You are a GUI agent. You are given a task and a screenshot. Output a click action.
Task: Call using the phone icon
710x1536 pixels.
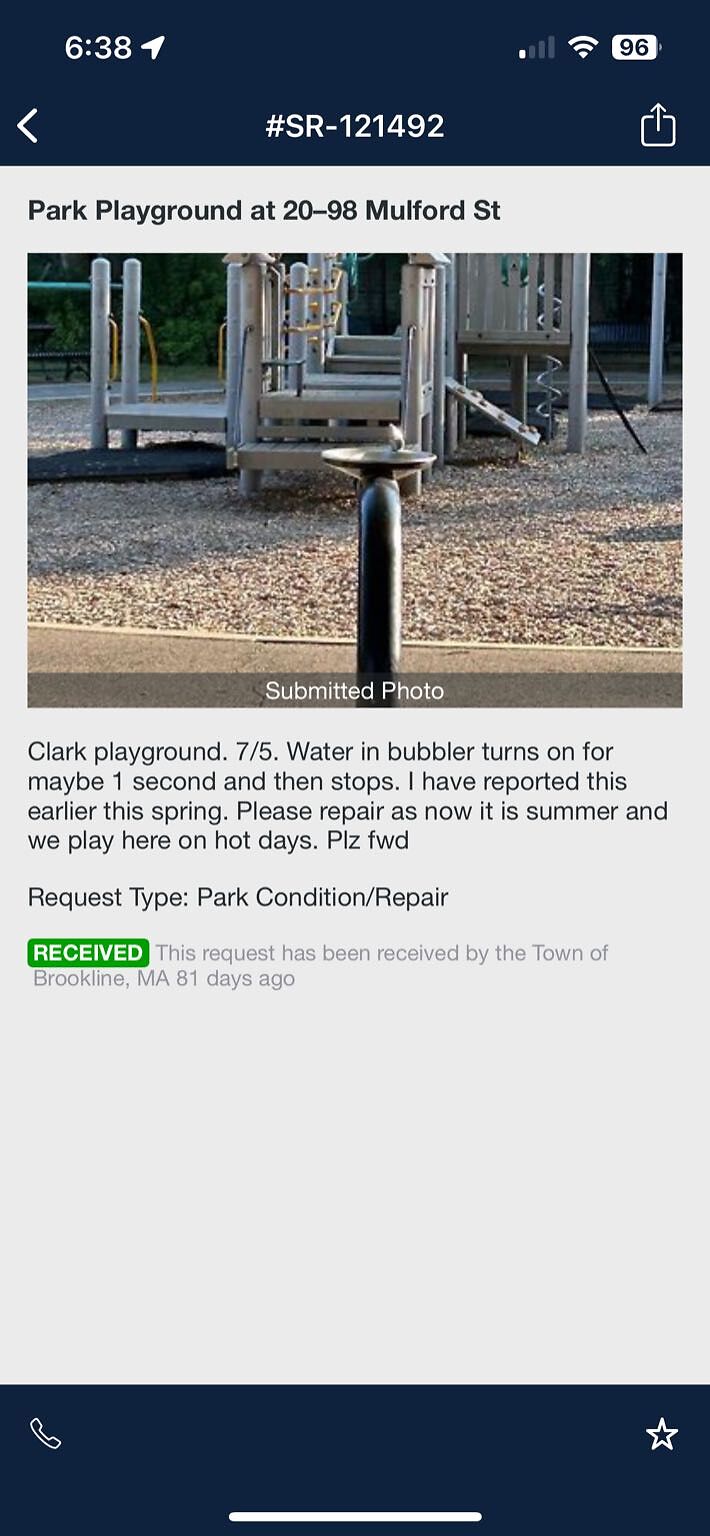[x=46, y=1434]
